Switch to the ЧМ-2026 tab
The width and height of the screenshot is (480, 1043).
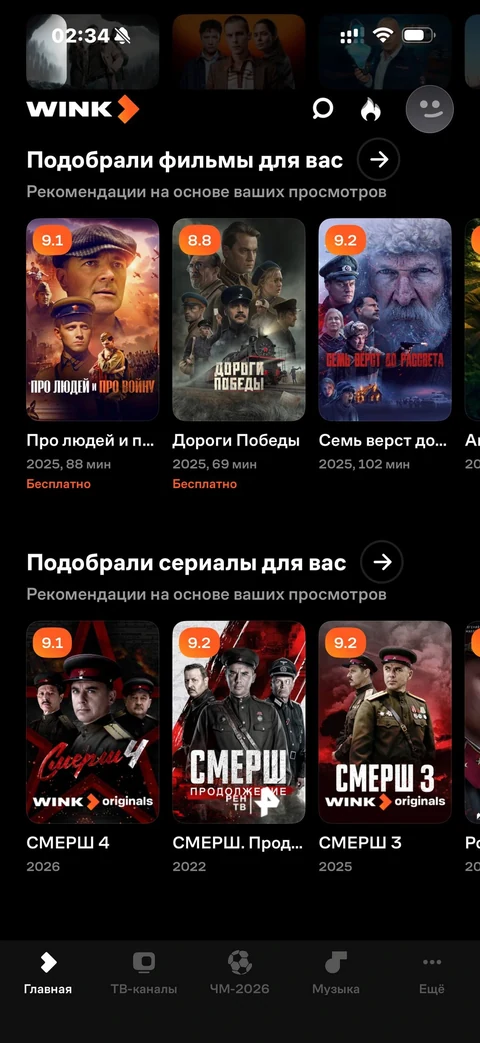[239, 972]
